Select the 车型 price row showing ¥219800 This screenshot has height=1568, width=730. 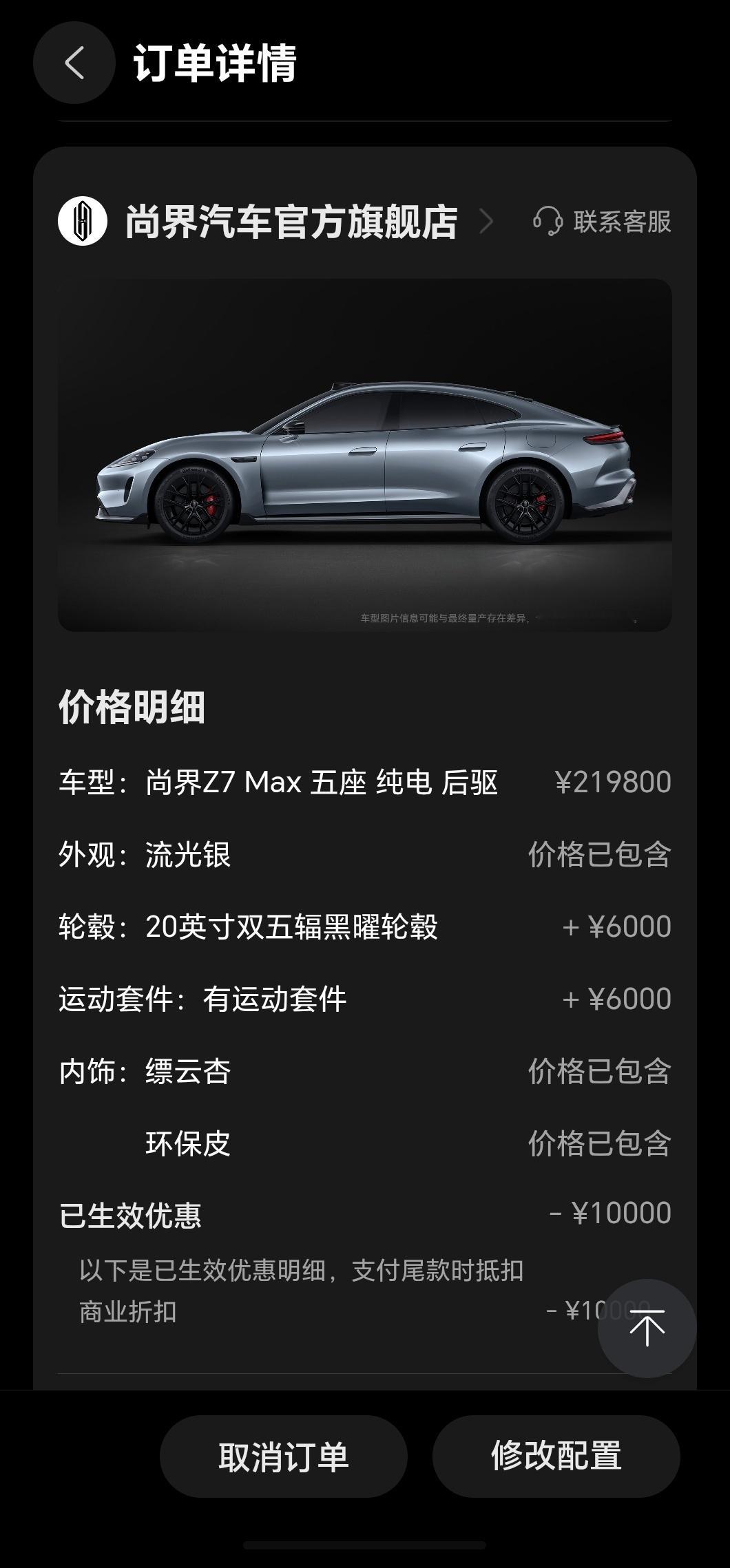point(365,780)
